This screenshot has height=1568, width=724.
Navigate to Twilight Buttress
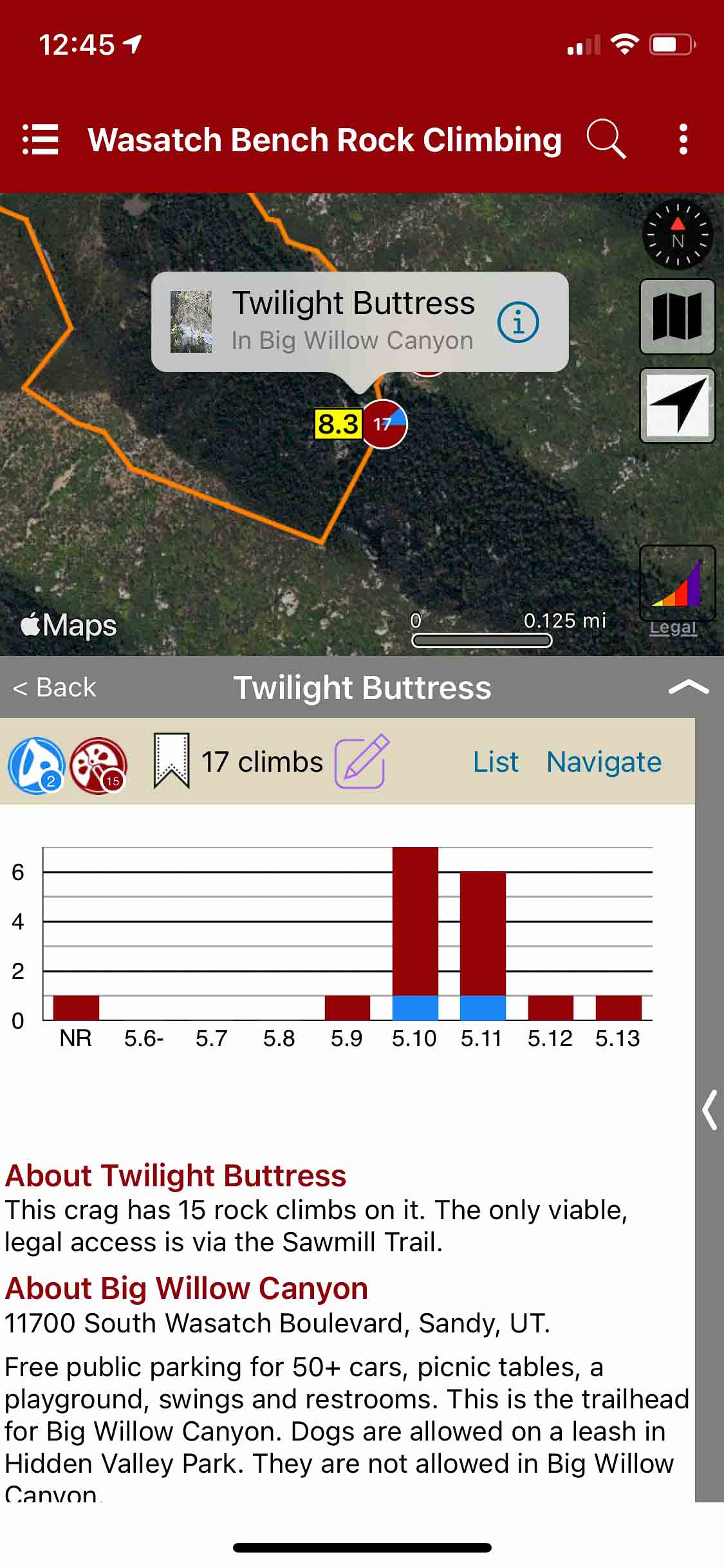click(x=604, y=762)
